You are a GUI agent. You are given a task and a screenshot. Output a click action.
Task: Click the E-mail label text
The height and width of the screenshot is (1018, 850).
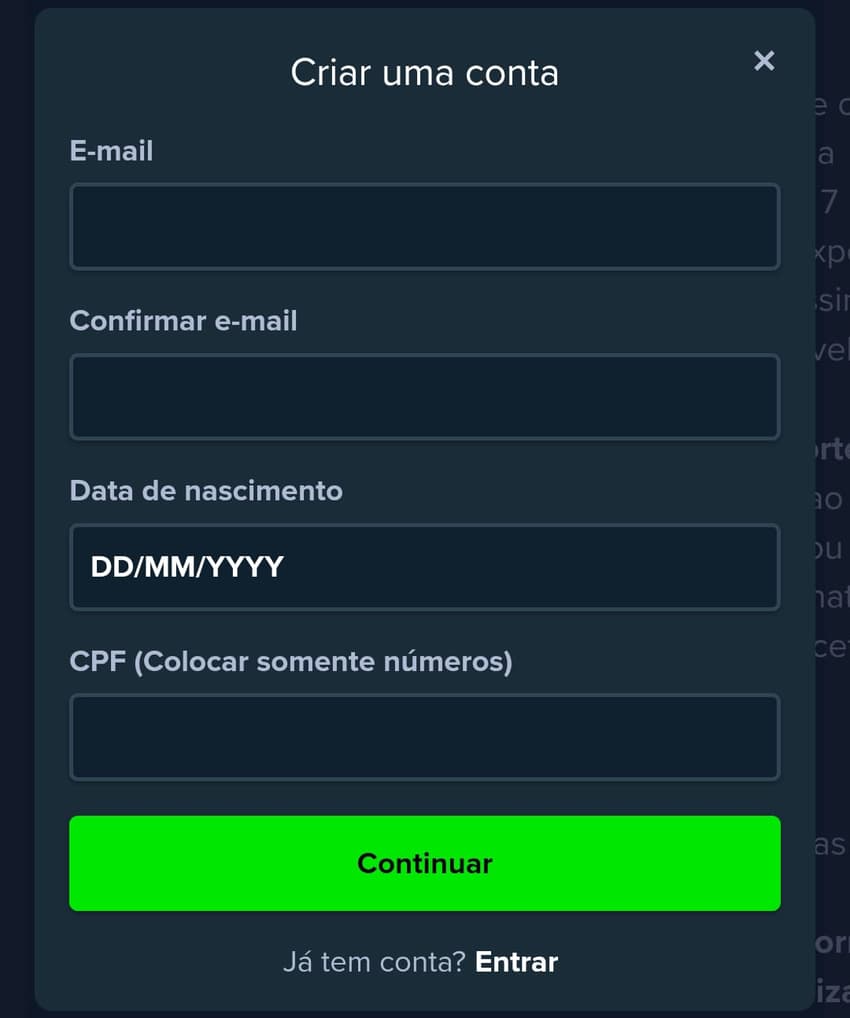(111, 151)
